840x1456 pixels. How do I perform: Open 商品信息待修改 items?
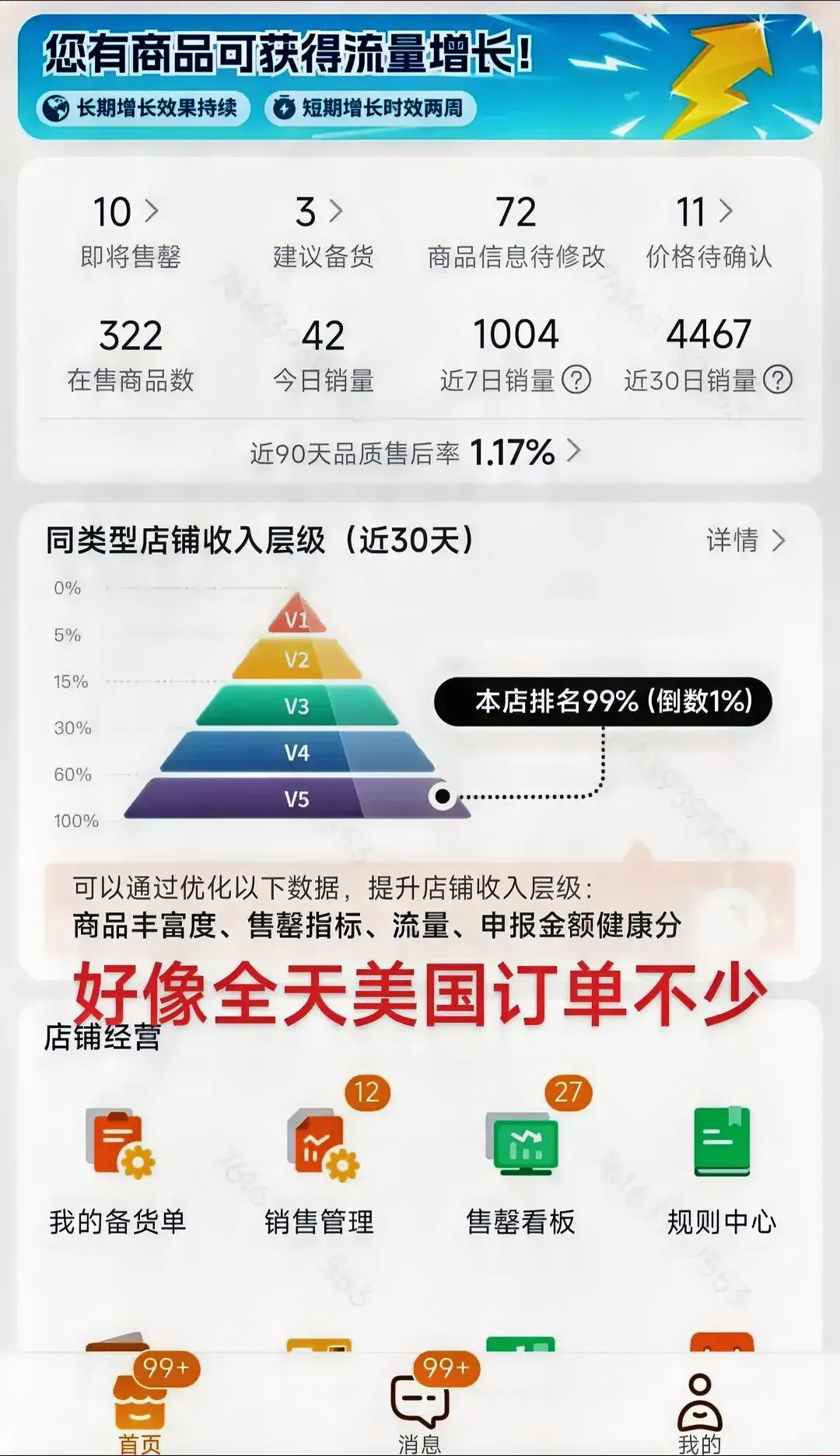coord(516,232)
